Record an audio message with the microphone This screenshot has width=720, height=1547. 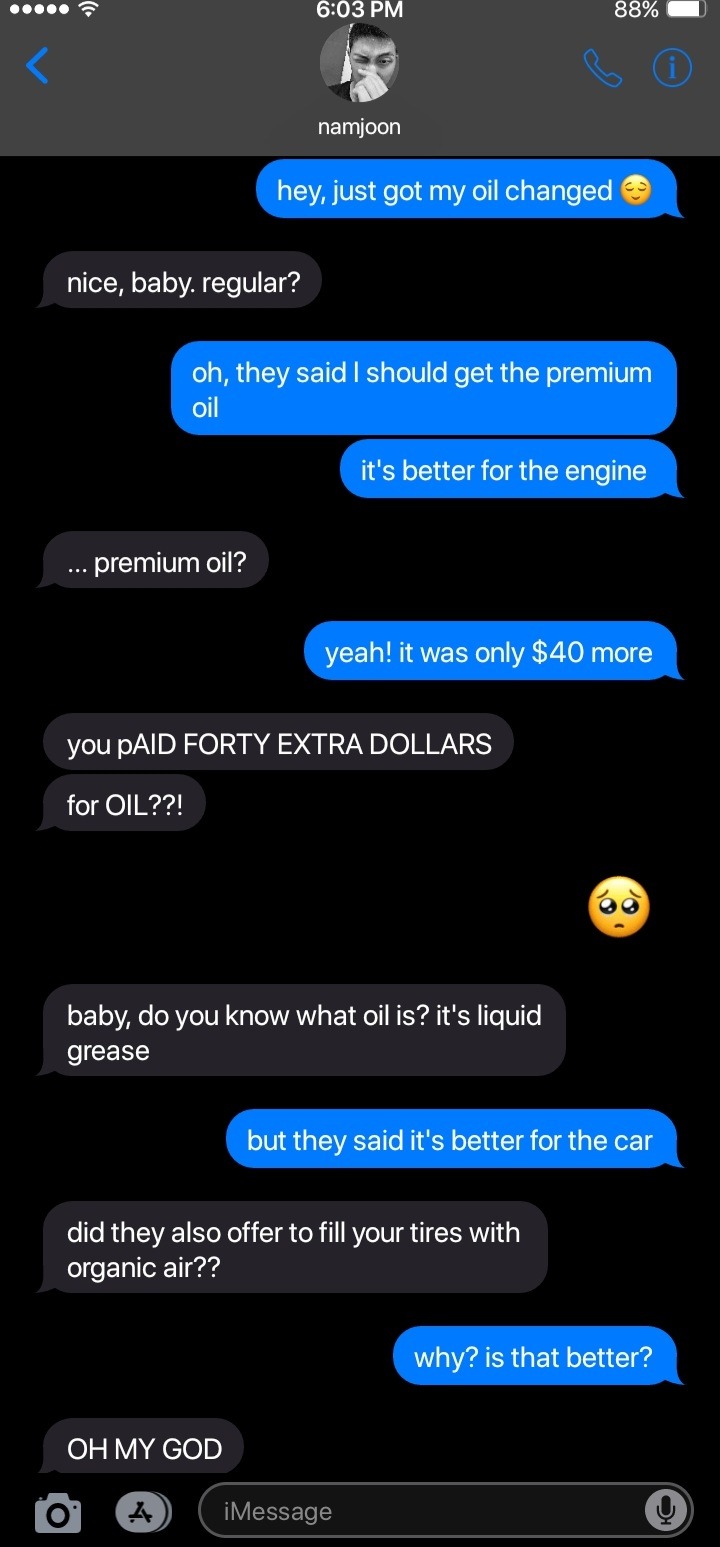pyautogui.click(x=664, y=1511)
